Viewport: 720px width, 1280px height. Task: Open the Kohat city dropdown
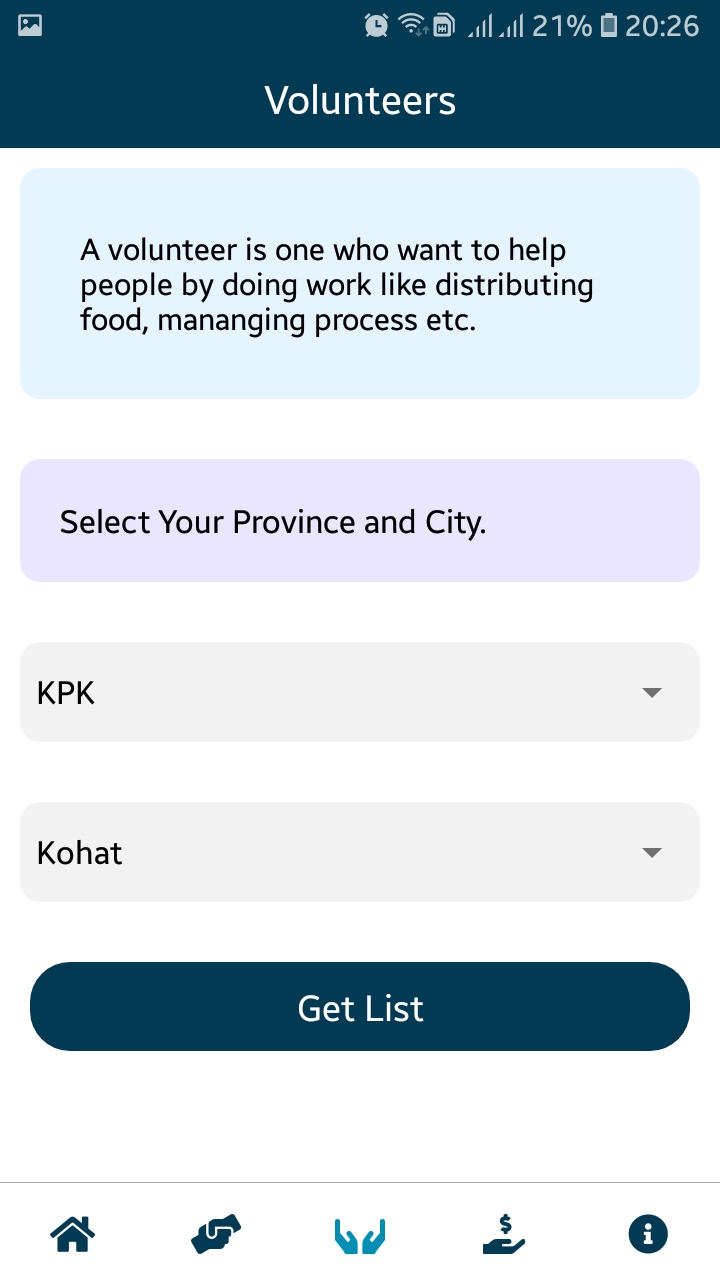[360, 852]
